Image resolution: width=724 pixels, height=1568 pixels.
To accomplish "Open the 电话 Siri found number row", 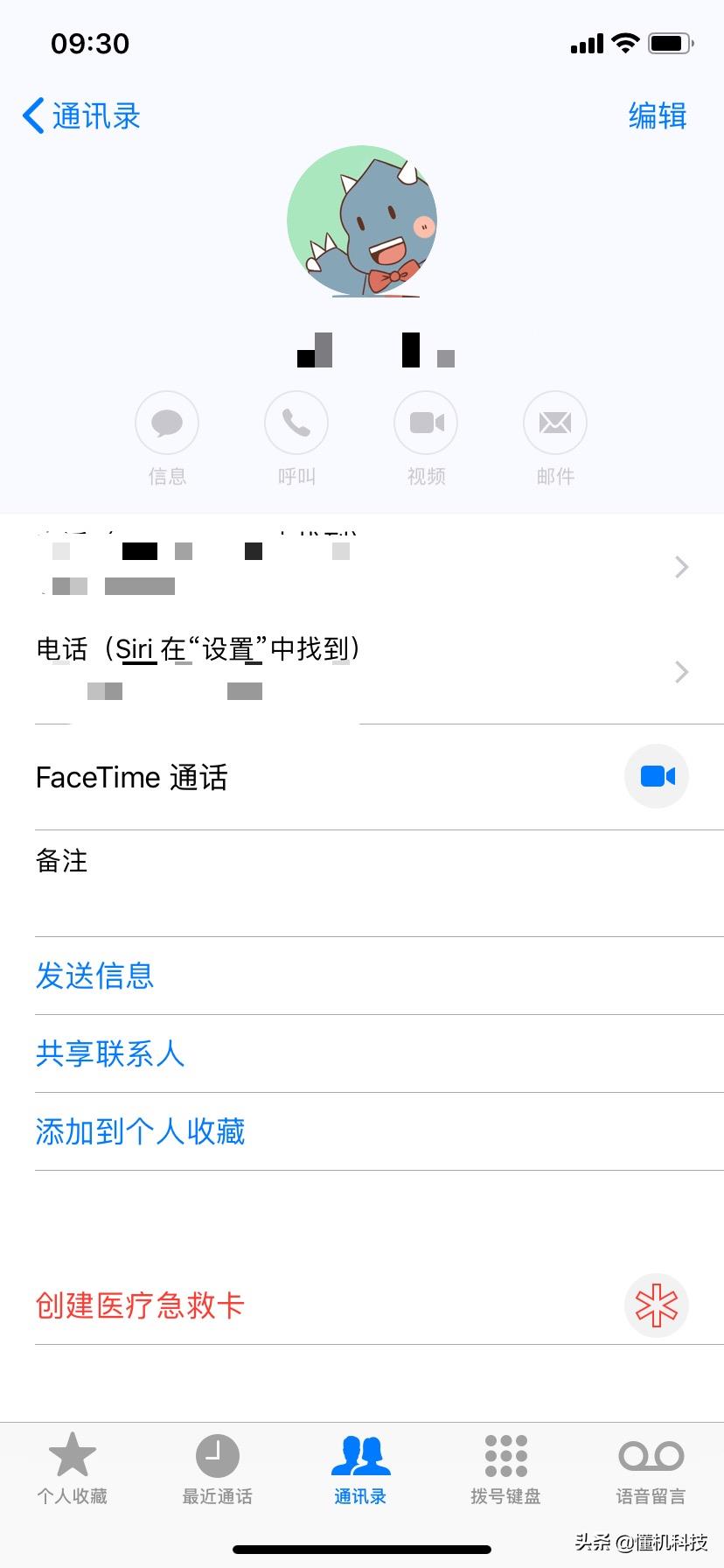I will (x=361, y=670).
